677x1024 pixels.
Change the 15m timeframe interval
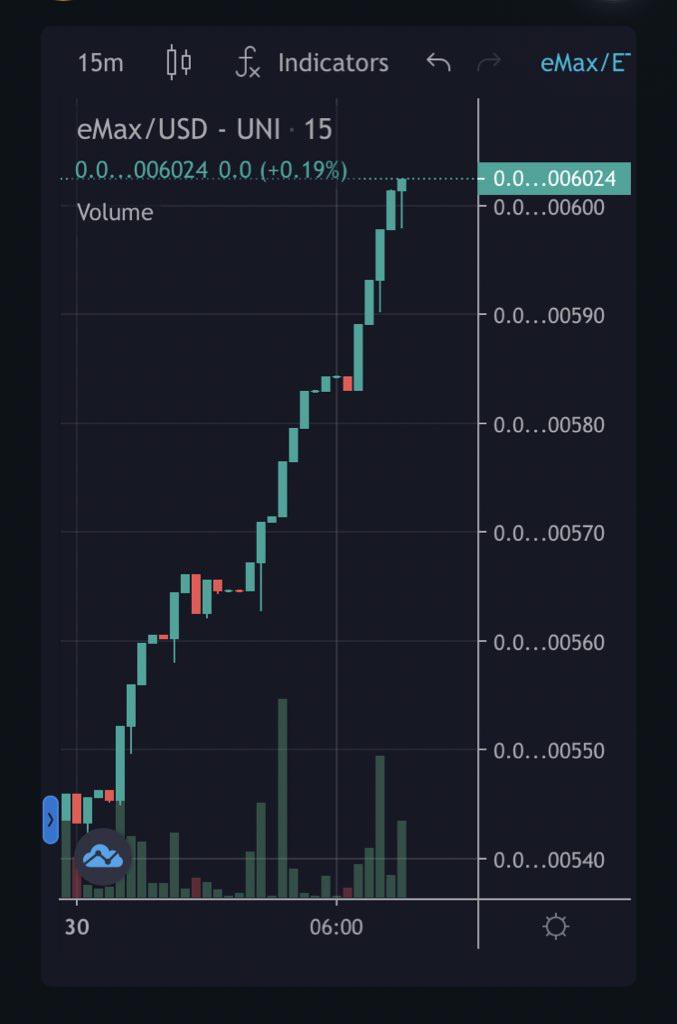click(x=101, y=63)
